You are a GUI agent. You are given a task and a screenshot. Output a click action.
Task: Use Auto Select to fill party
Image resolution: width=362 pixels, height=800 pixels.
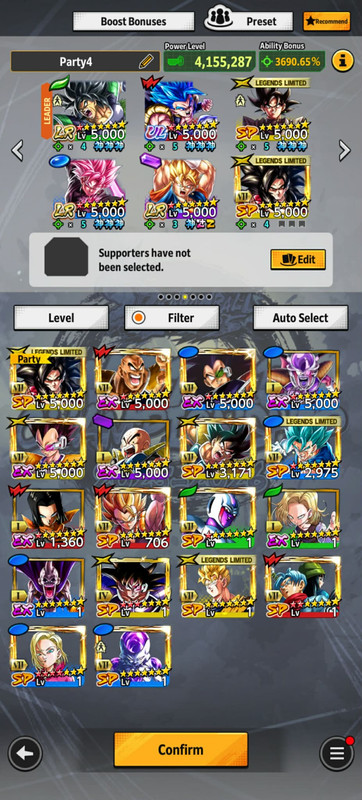pyautogui.click(x=301, y=318)
